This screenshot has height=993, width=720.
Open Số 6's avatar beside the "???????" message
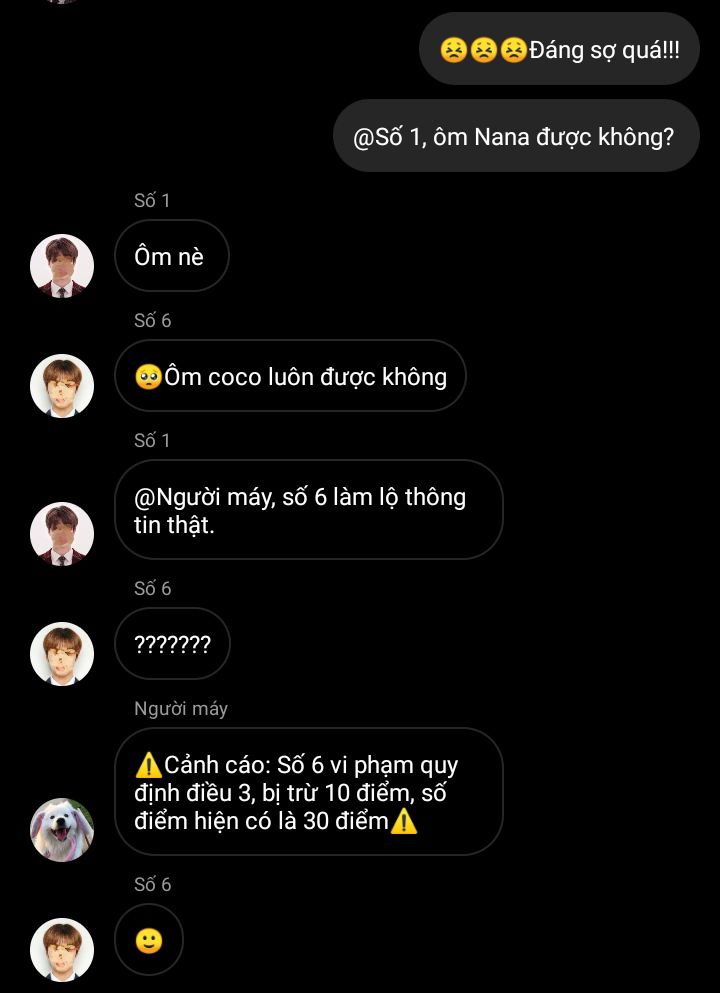62,654
